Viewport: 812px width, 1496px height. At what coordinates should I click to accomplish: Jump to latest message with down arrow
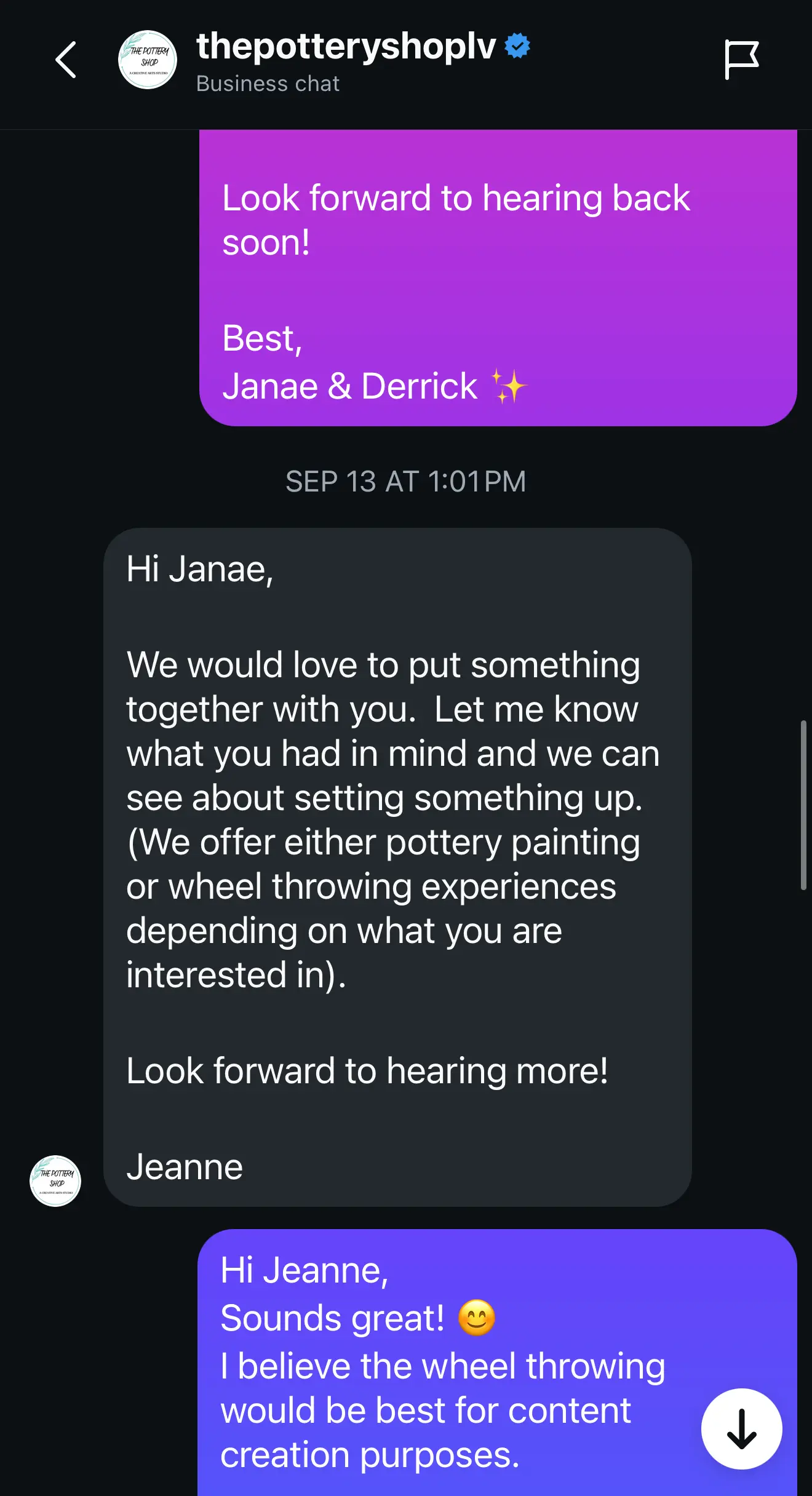pyautogui.click(x=741, y=1428)
